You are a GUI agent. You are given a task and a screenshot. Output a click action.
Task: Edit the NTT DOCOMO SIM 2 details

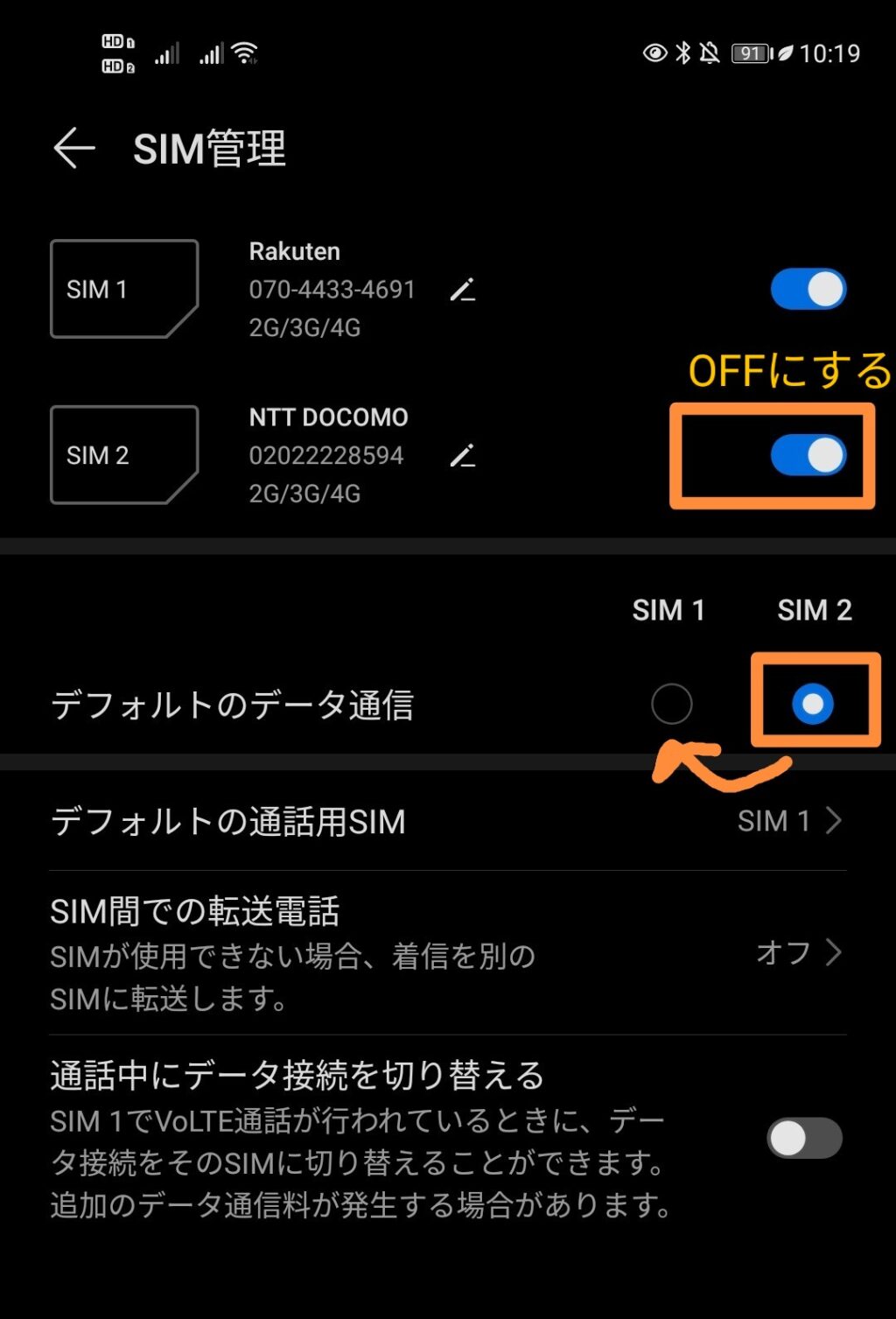[462, 456]
